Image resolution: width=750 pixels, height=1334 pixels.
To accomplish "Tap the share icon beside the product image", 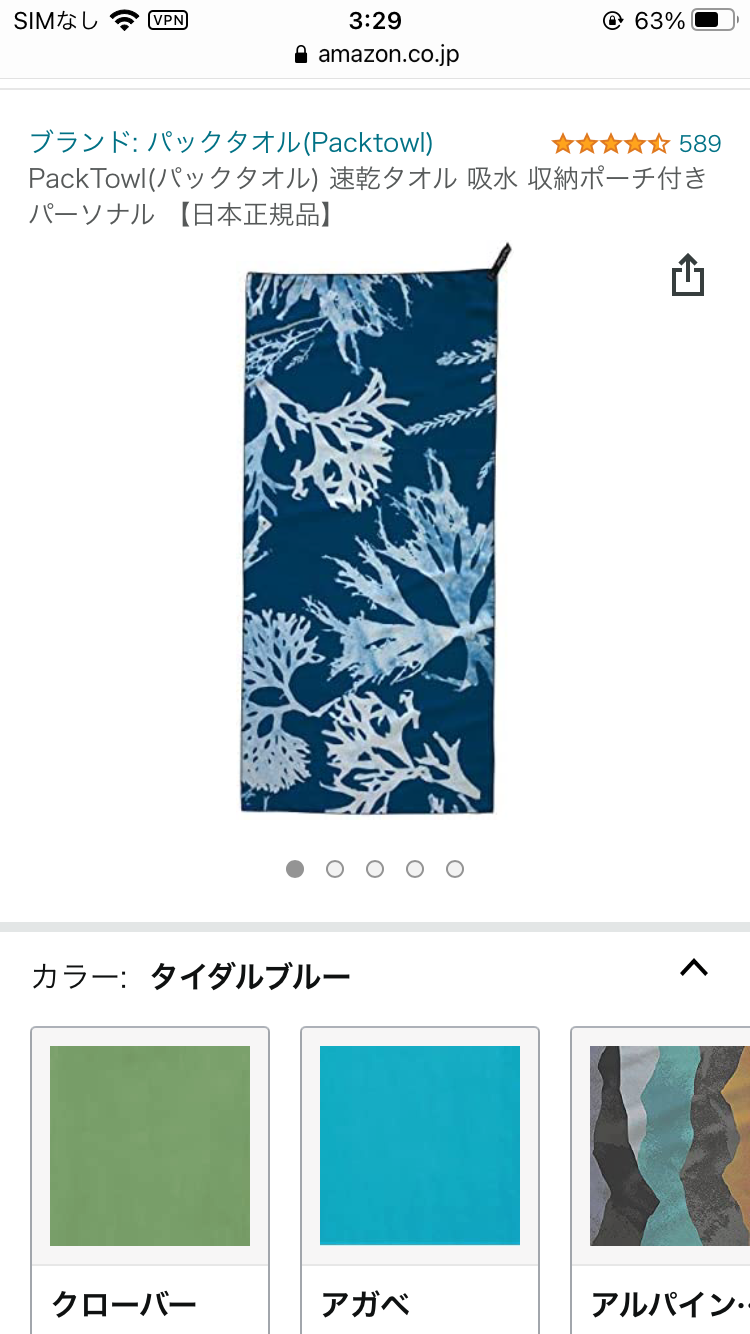I will click(x=687, y=276).
